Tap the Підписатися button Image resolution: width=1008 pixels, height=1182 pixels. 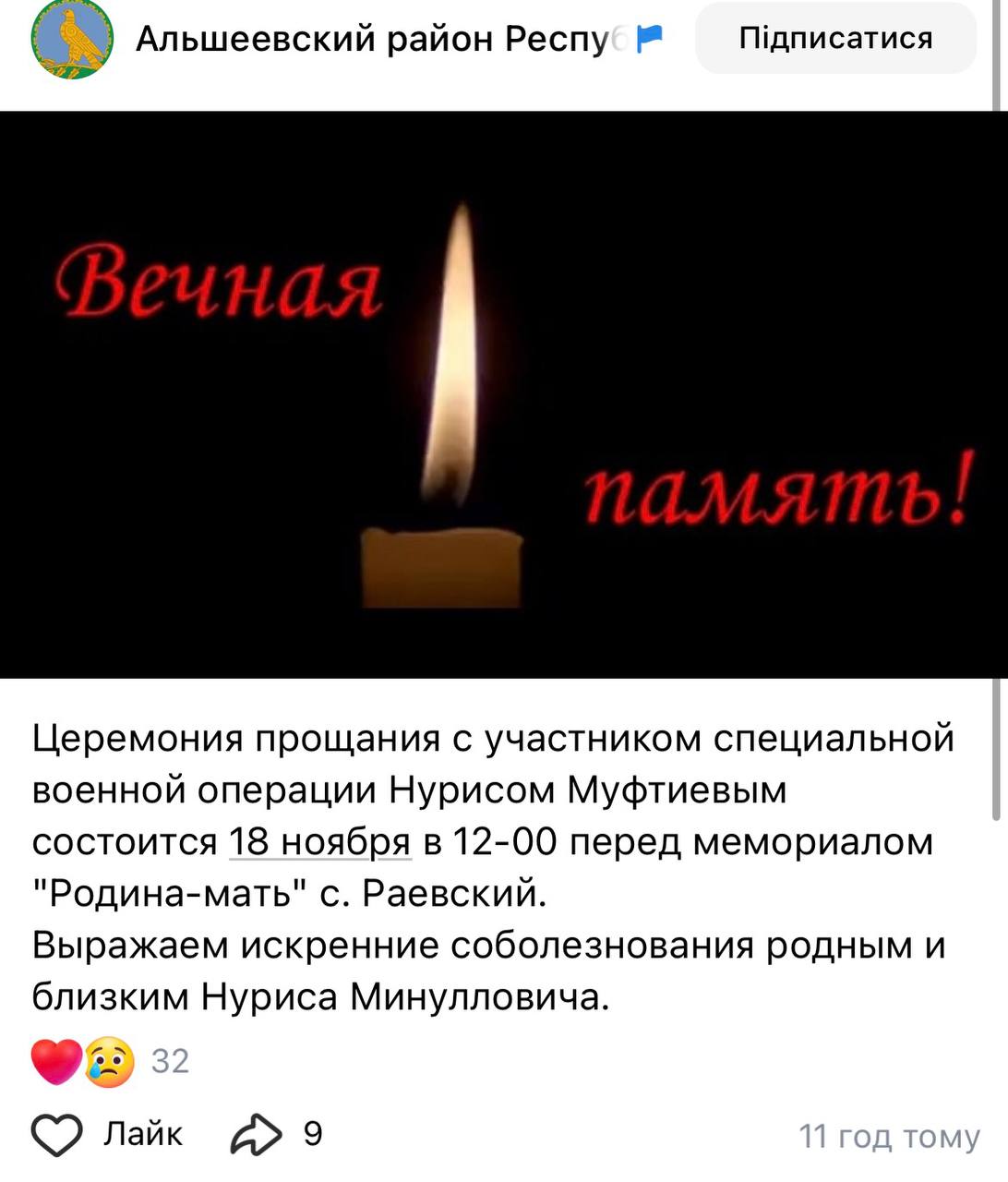(835, 39)
